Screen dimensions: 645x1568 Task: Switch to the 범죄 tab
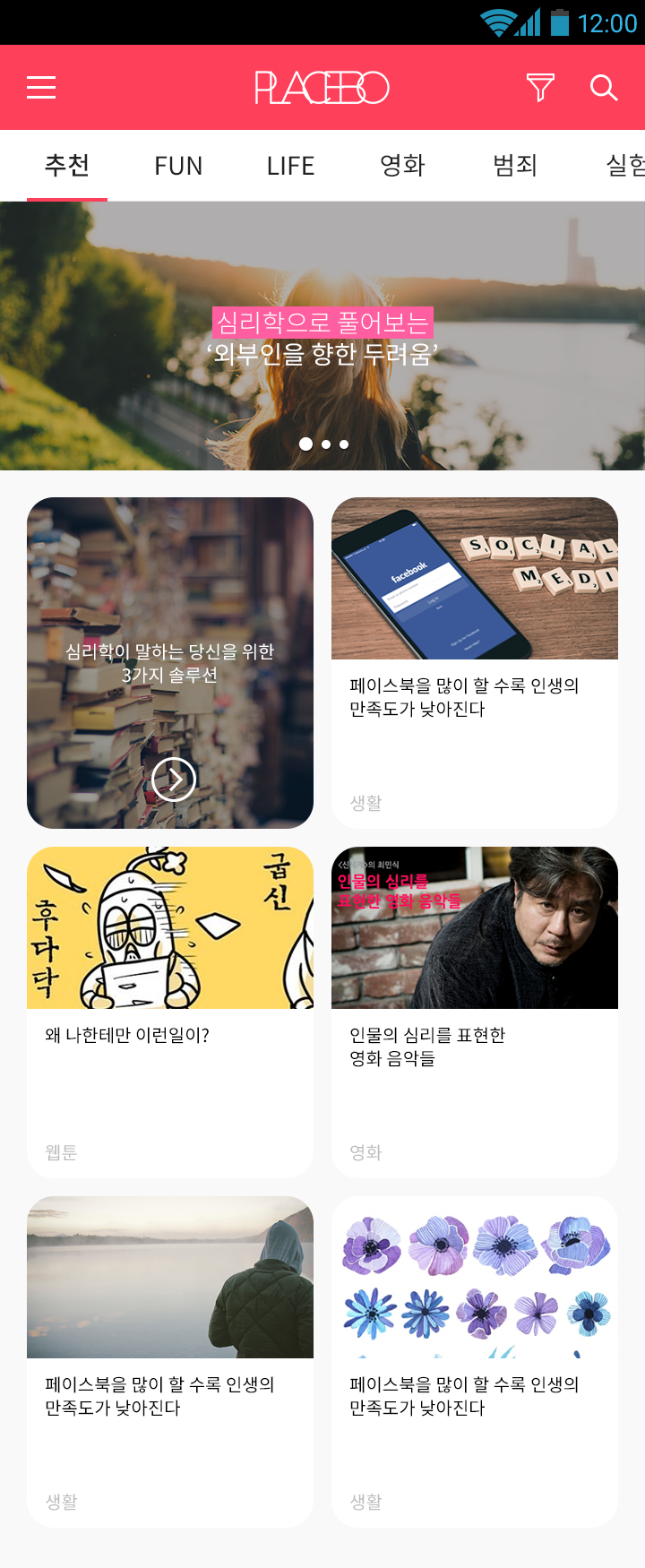tap(515, 166)
